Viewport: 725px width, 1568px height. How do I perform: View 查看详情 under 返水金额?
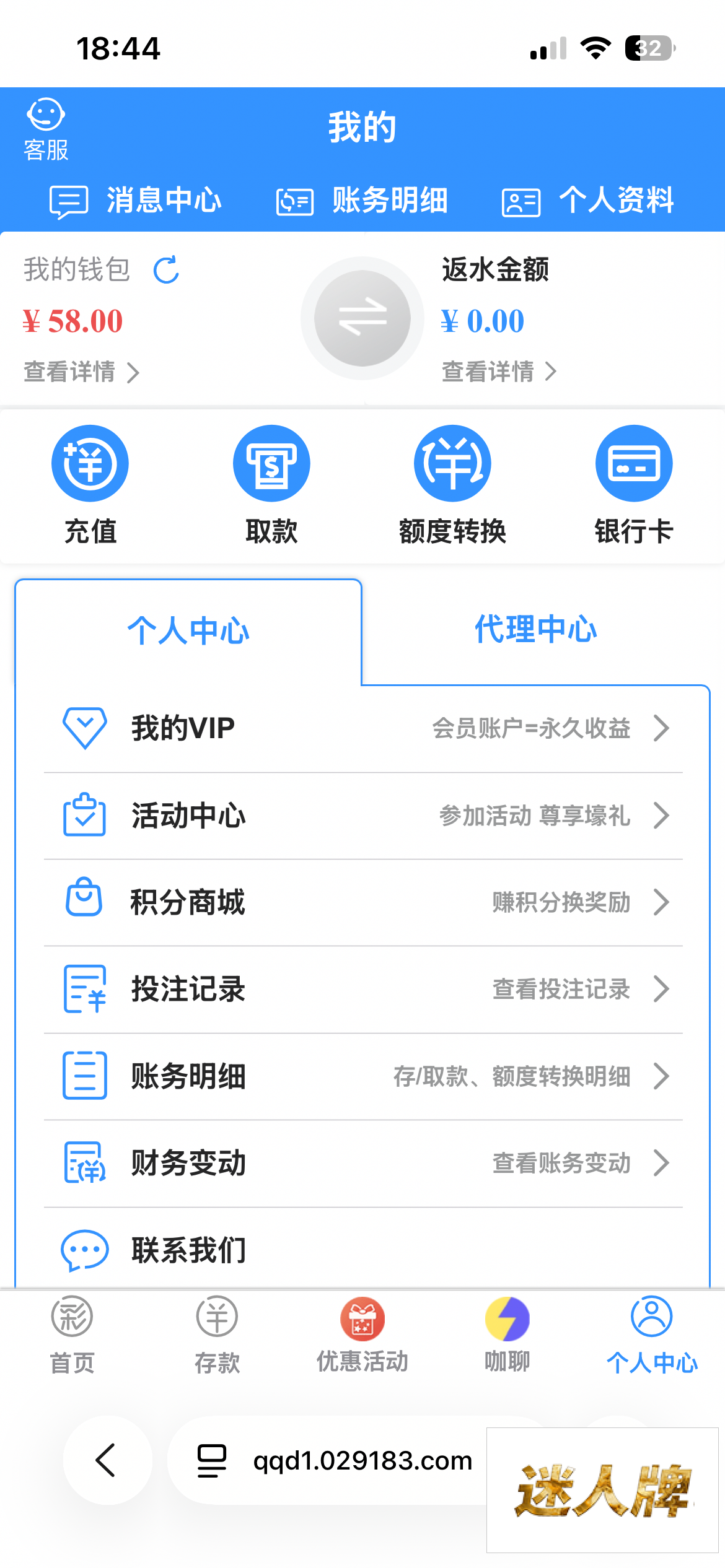point(499,372)
